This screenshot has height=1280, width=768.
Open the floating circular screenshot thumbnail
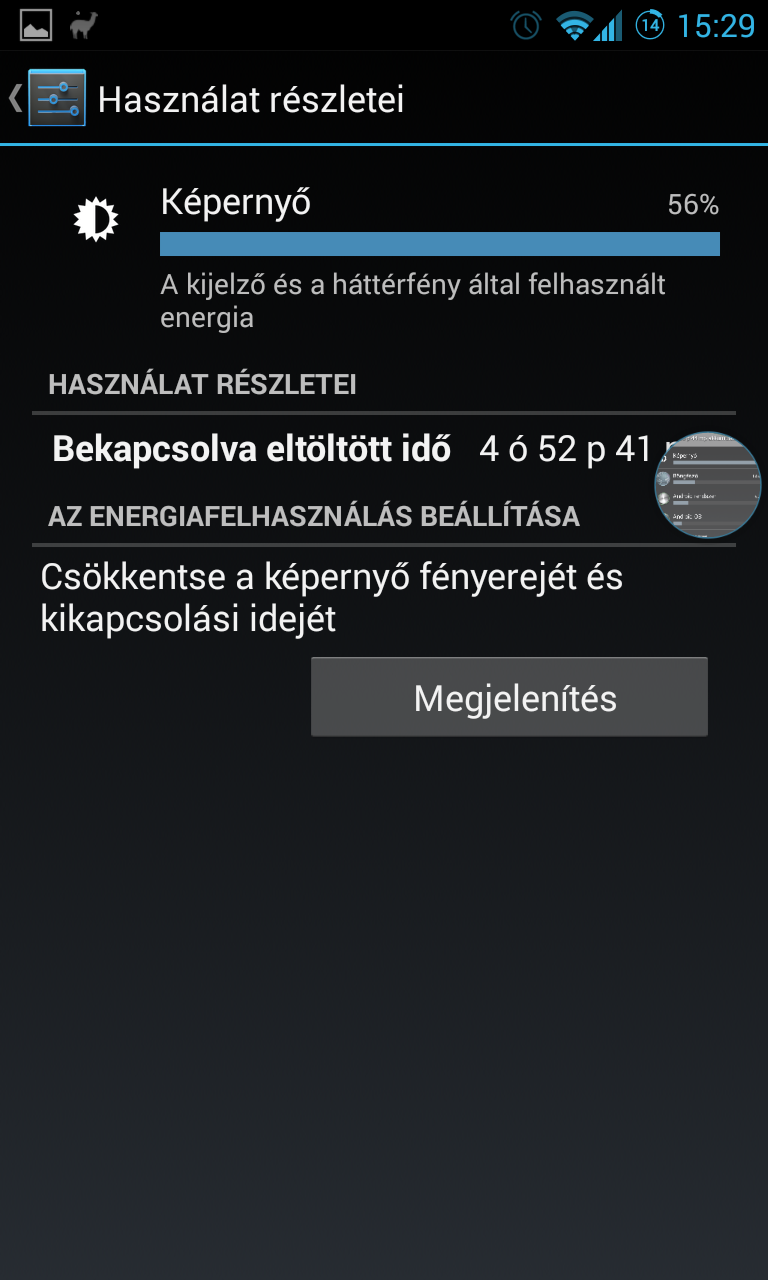click(707, 485)
